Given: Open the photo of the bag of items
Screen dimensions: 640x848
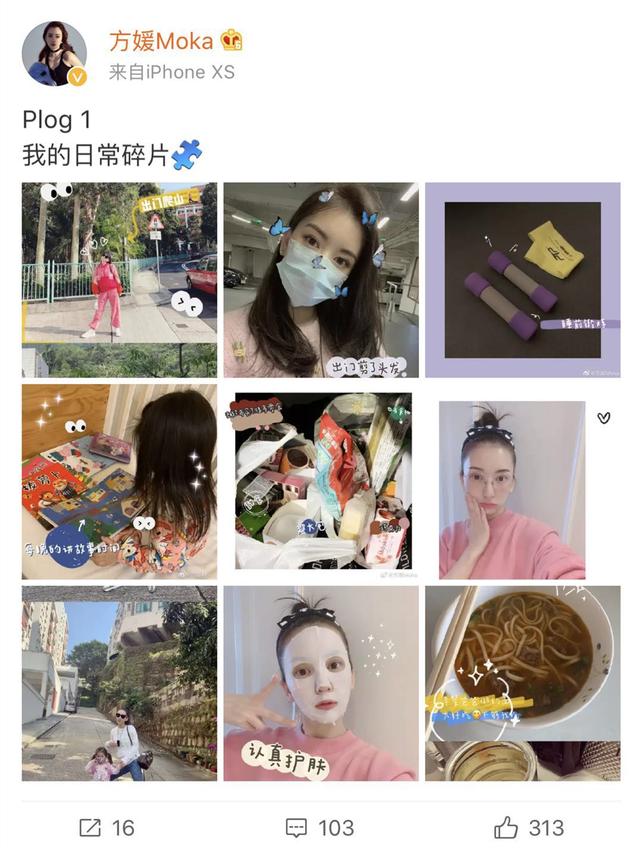Looking at the screenshot, I should pyautogui.click(x=320, y=481).
